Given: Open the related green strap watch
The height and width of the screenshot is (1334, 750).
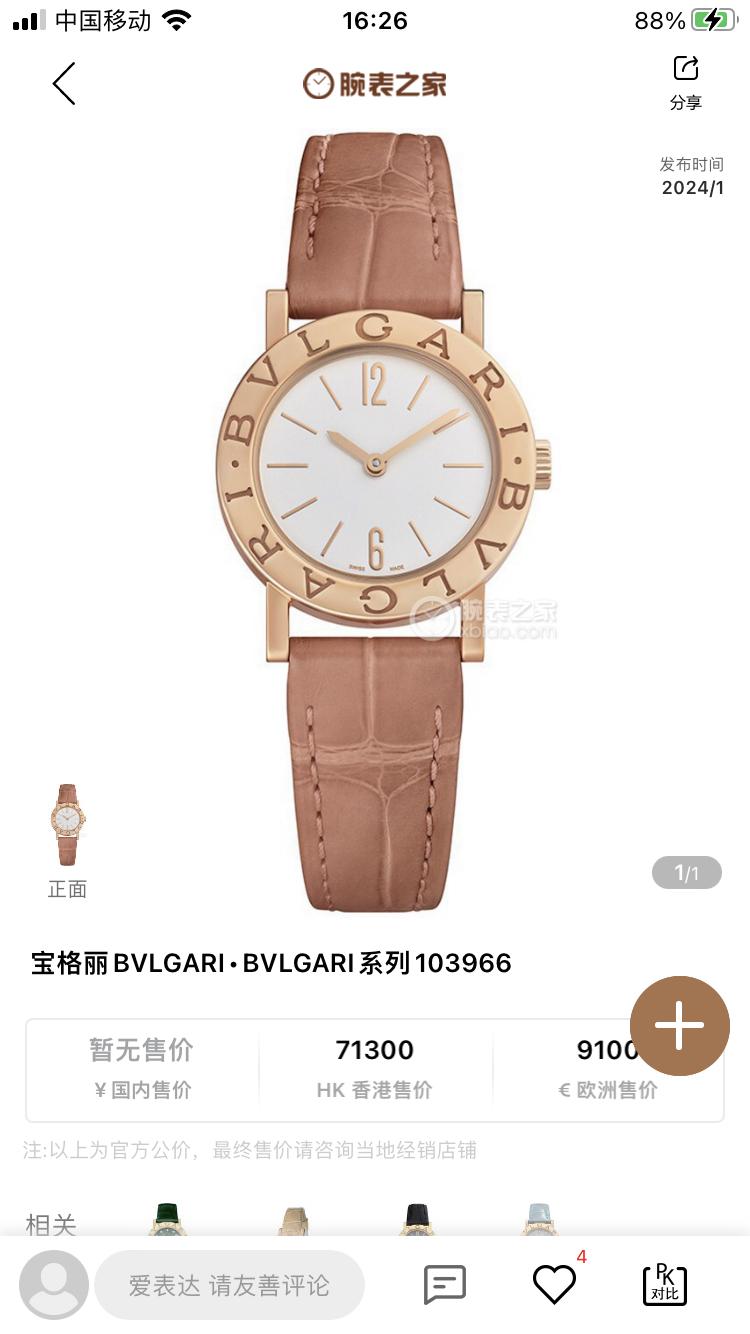Looking at the screenshot, I should click(x=167, y=1220).
